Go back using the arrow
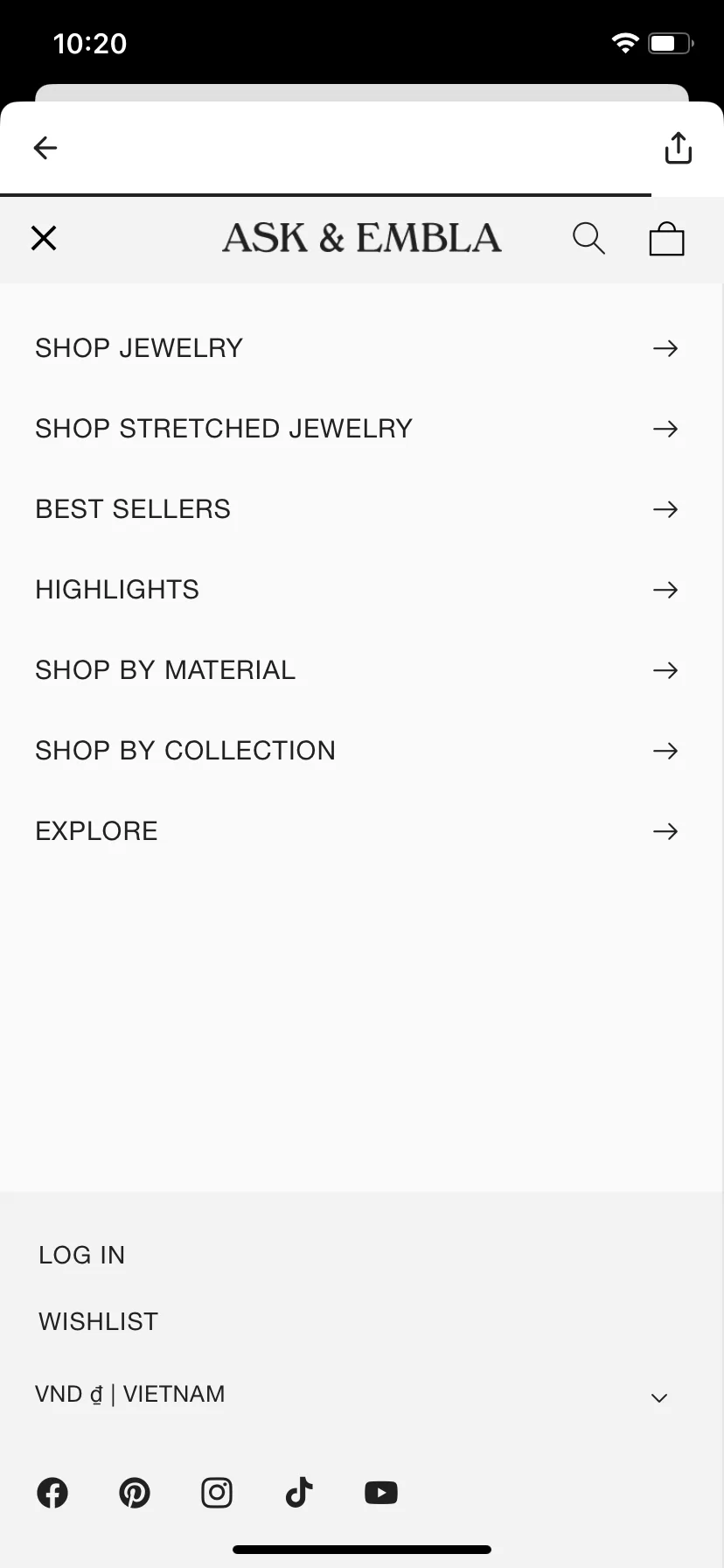This screenshot has height=1568, width=724. [x=45, y=148]
